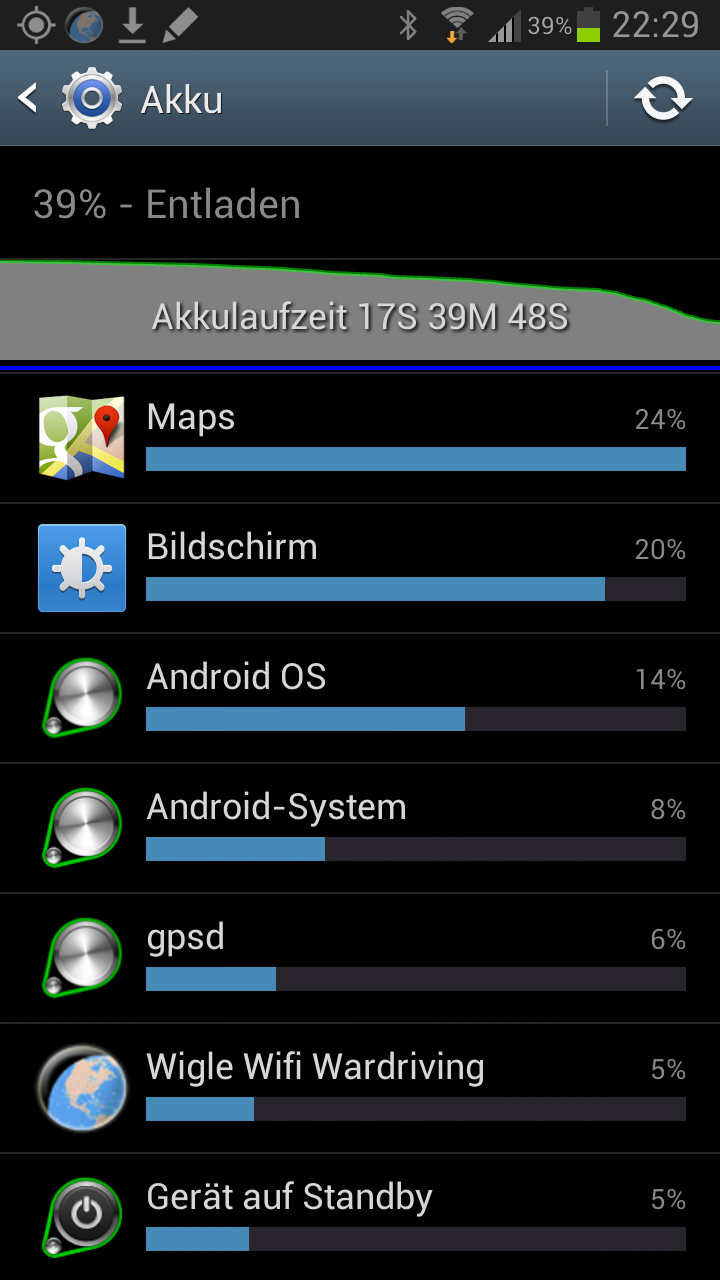Open the battery history graph

click(x=360, y=312)
